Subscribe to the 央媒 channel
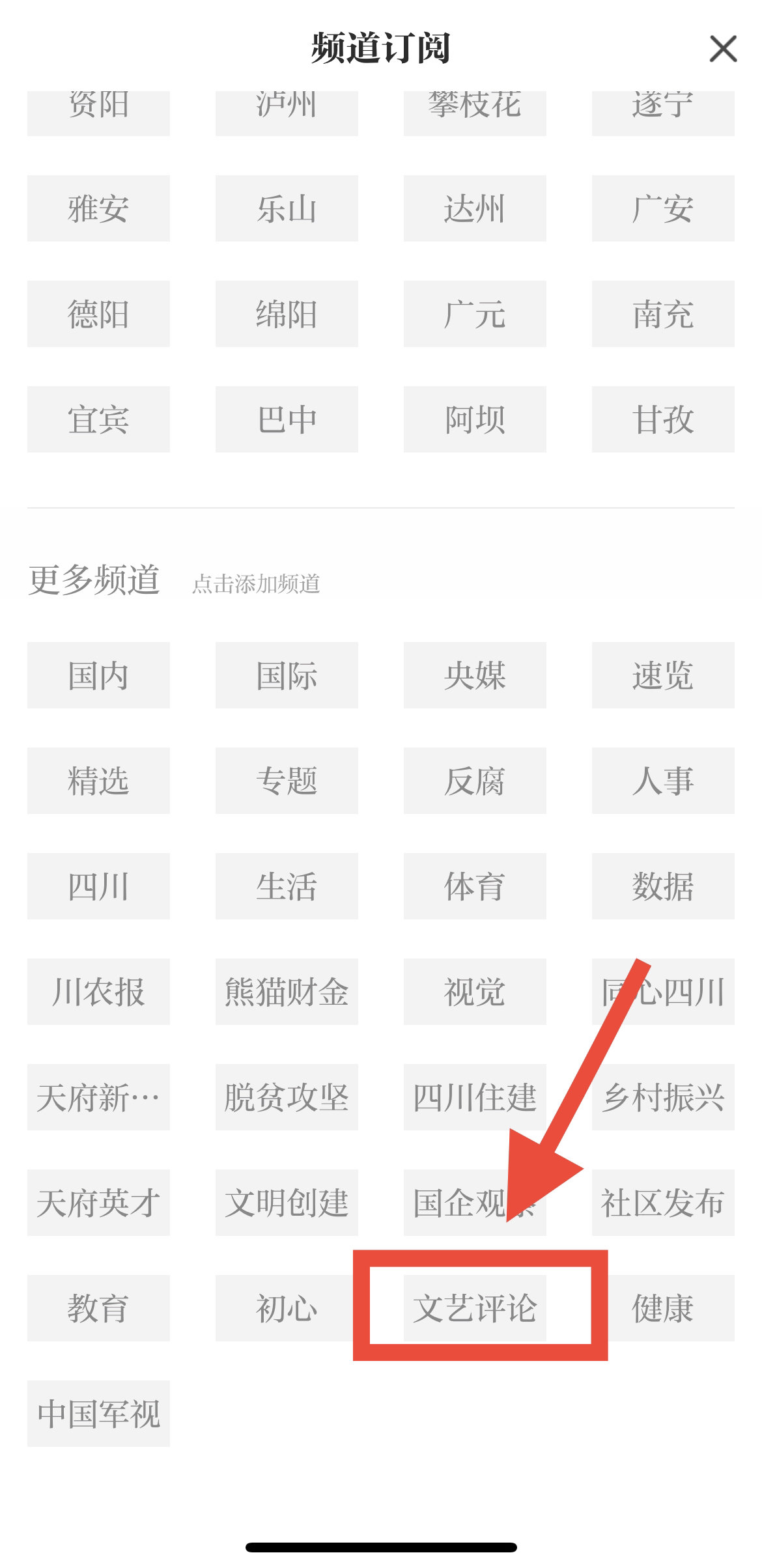The image size is (762, 1568). tap(475, 675)
